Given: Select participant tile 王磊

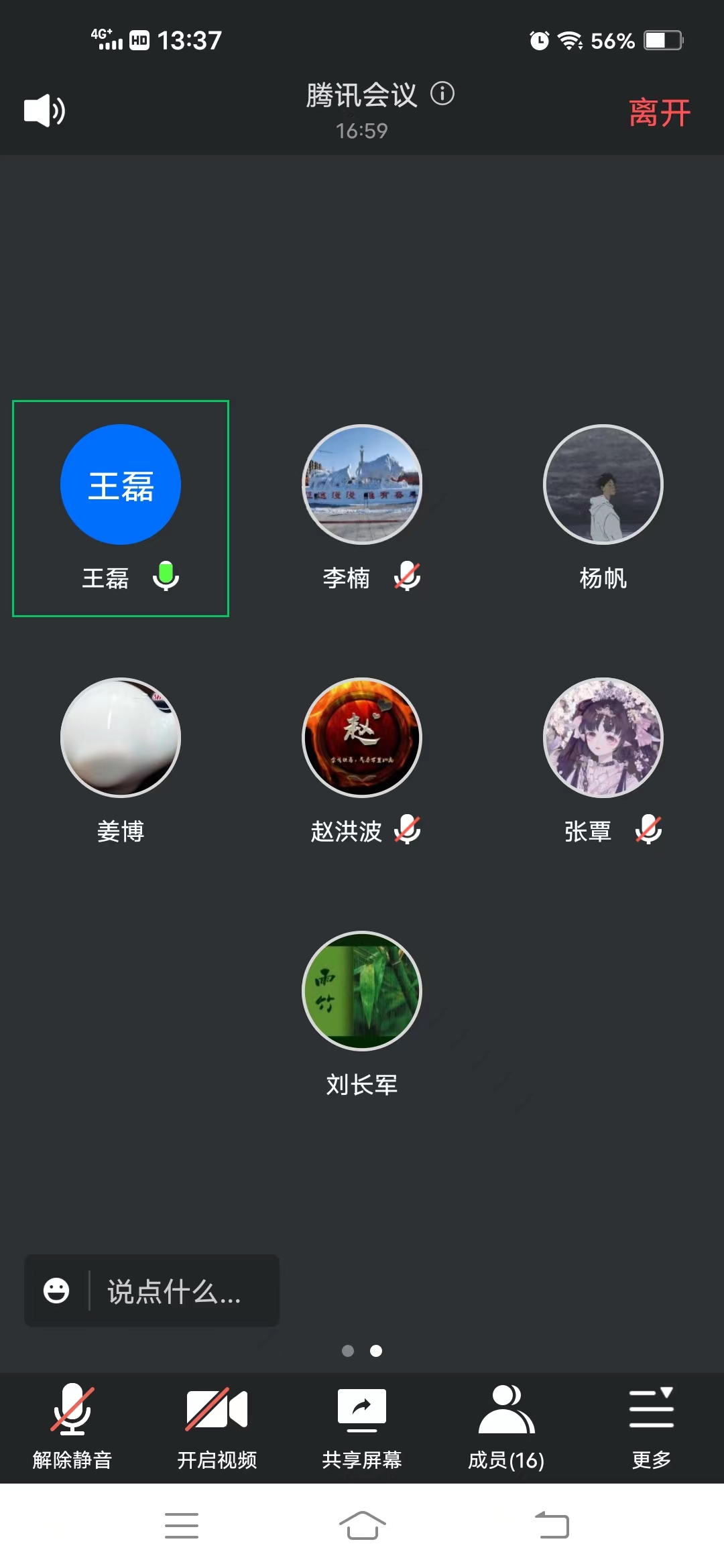Looking at the screenshot, I should [121, 484].
